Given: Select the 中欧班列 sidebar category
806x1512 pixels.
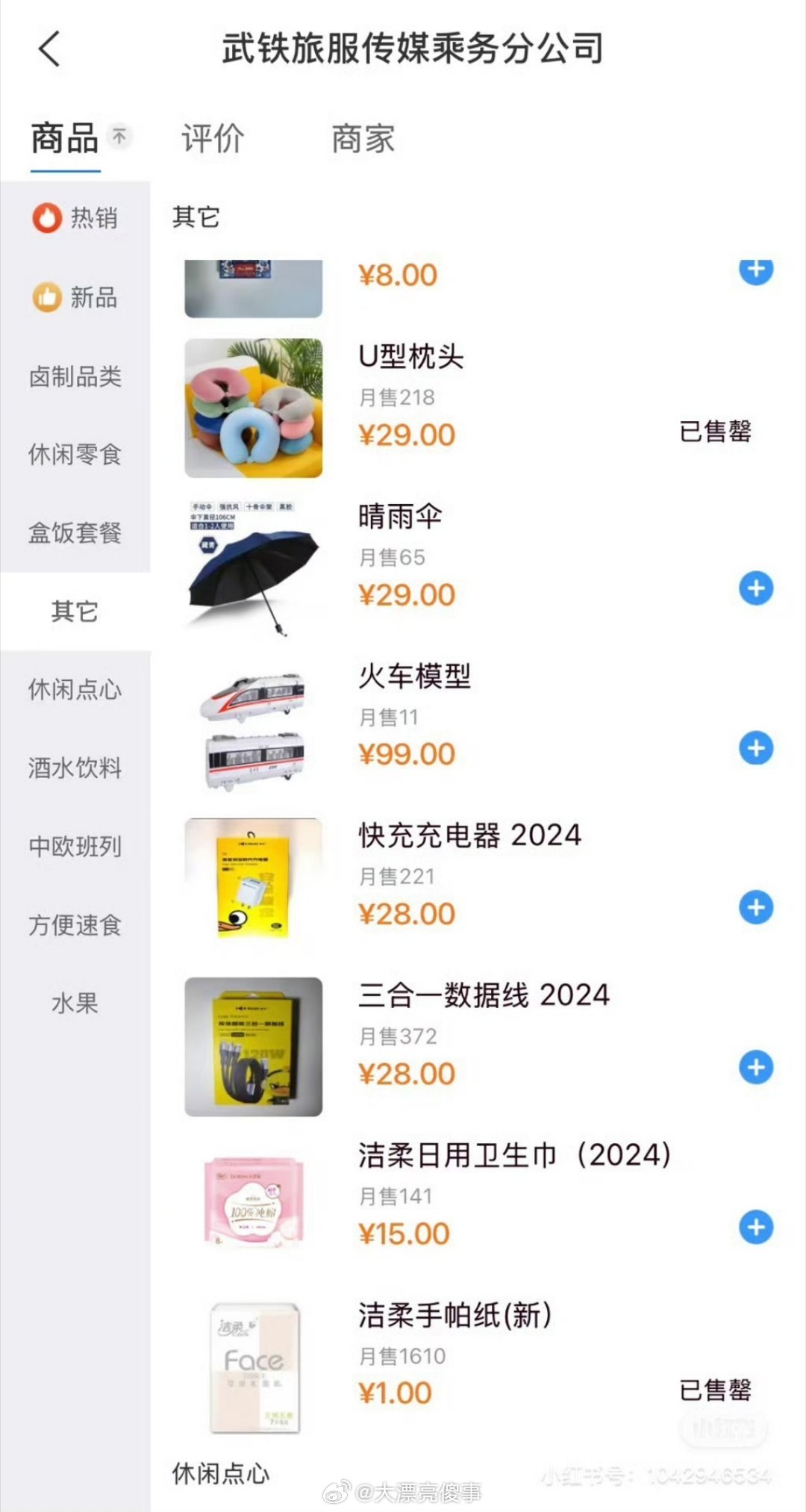Looking at the screenshot, I should tap(75, 846).
